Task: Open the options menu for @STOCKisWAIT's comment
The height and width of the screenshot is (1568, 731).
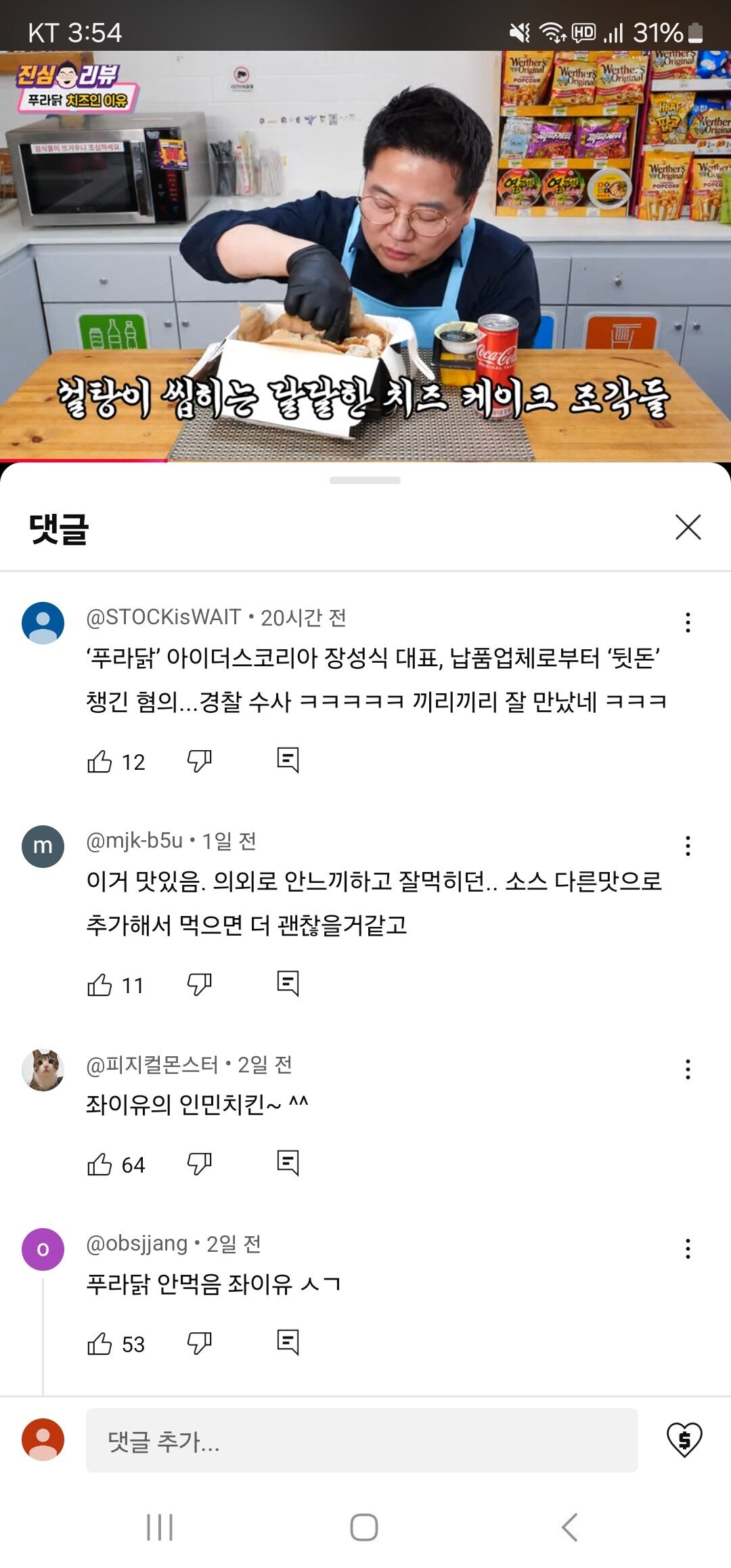Action: [688, 623]
